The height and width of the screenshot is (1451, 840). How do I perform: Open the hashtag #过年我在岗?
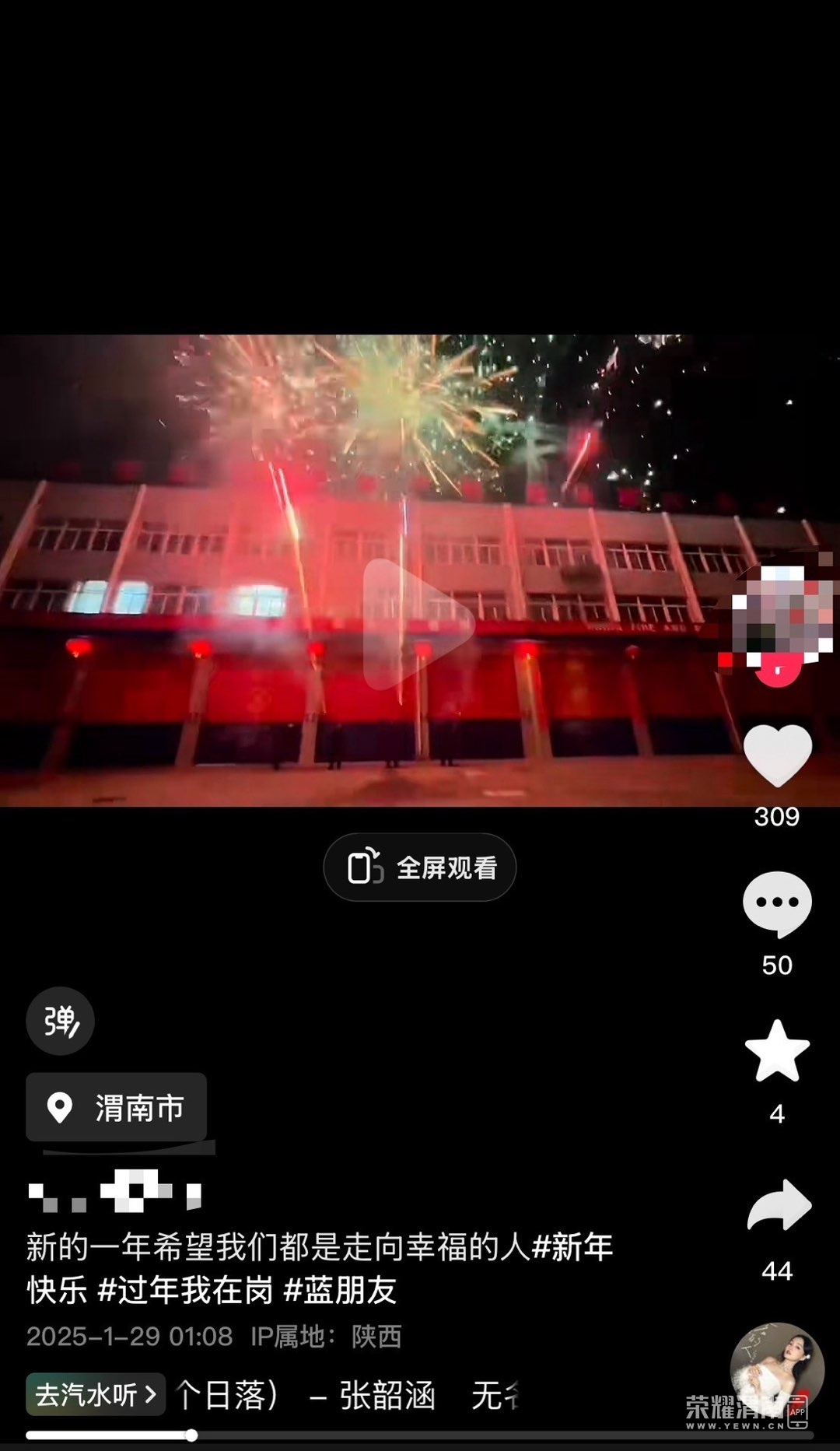tap(185, 1291)
